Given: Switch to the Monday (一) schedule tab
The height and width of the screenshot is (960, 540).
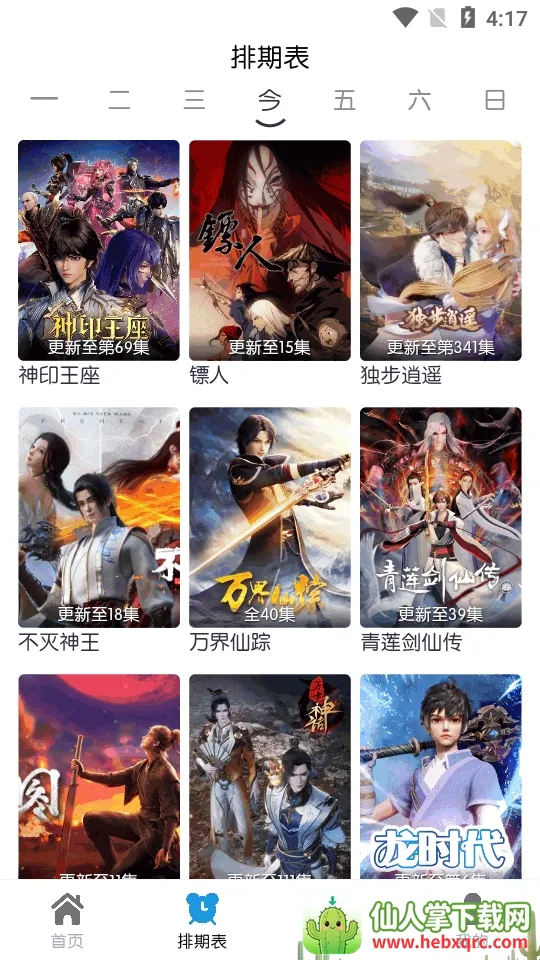Looking at the screenshot, I should coord(44,99).
